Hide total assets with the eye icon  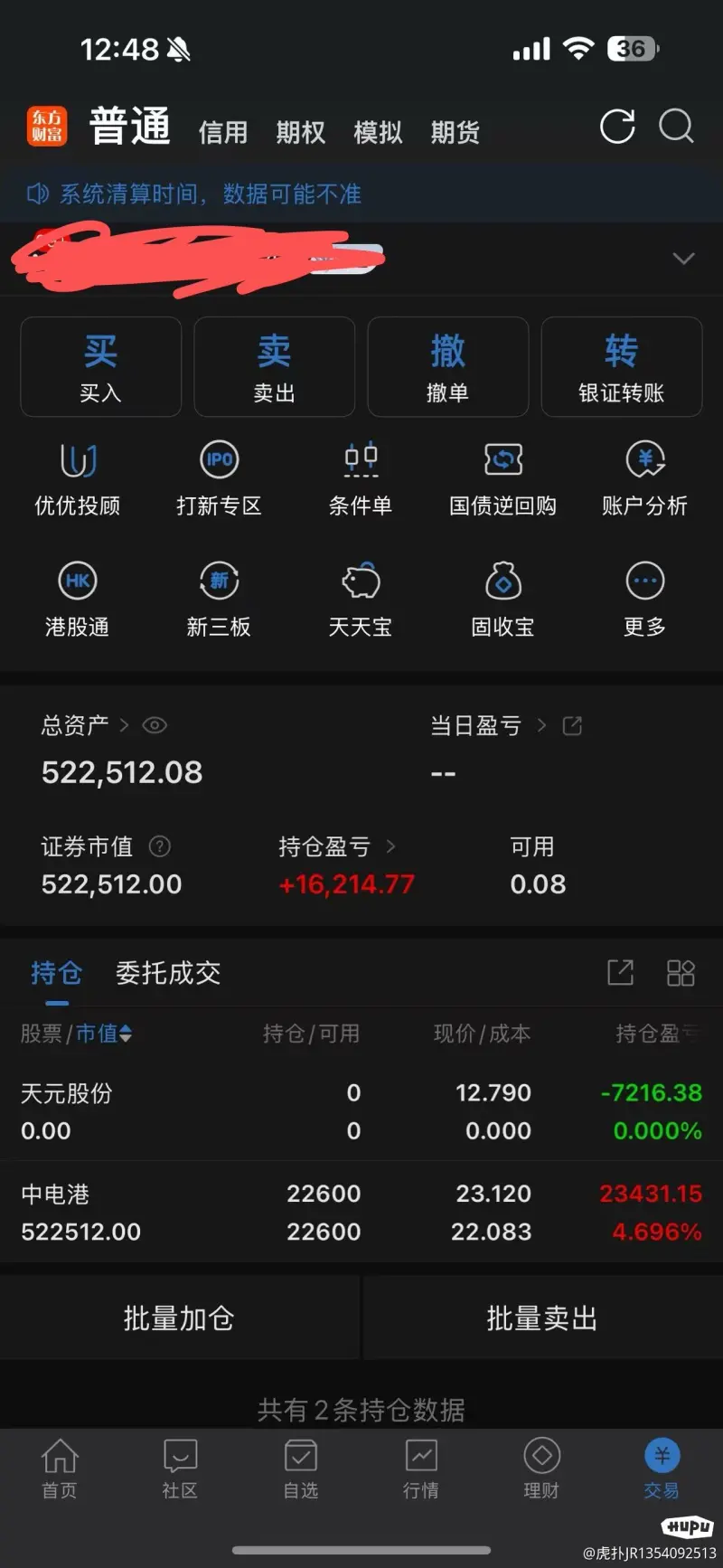click(155, 725)
